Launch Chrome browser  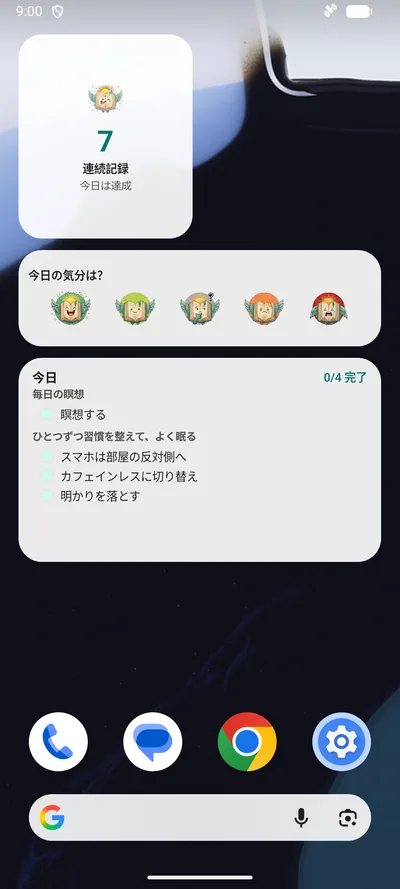pos(247,742)
